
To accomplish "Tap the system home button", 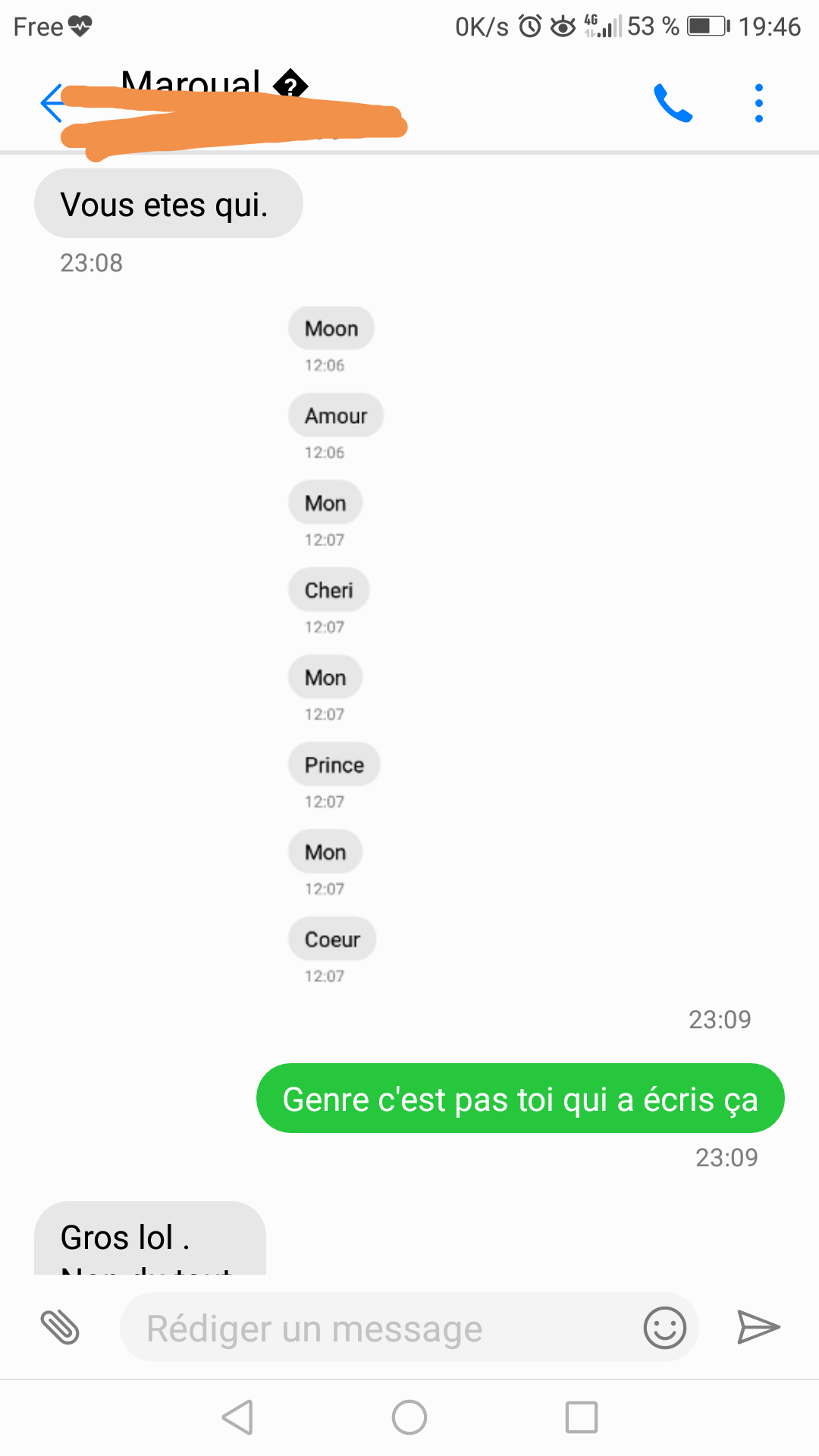I will (409, 1417).
